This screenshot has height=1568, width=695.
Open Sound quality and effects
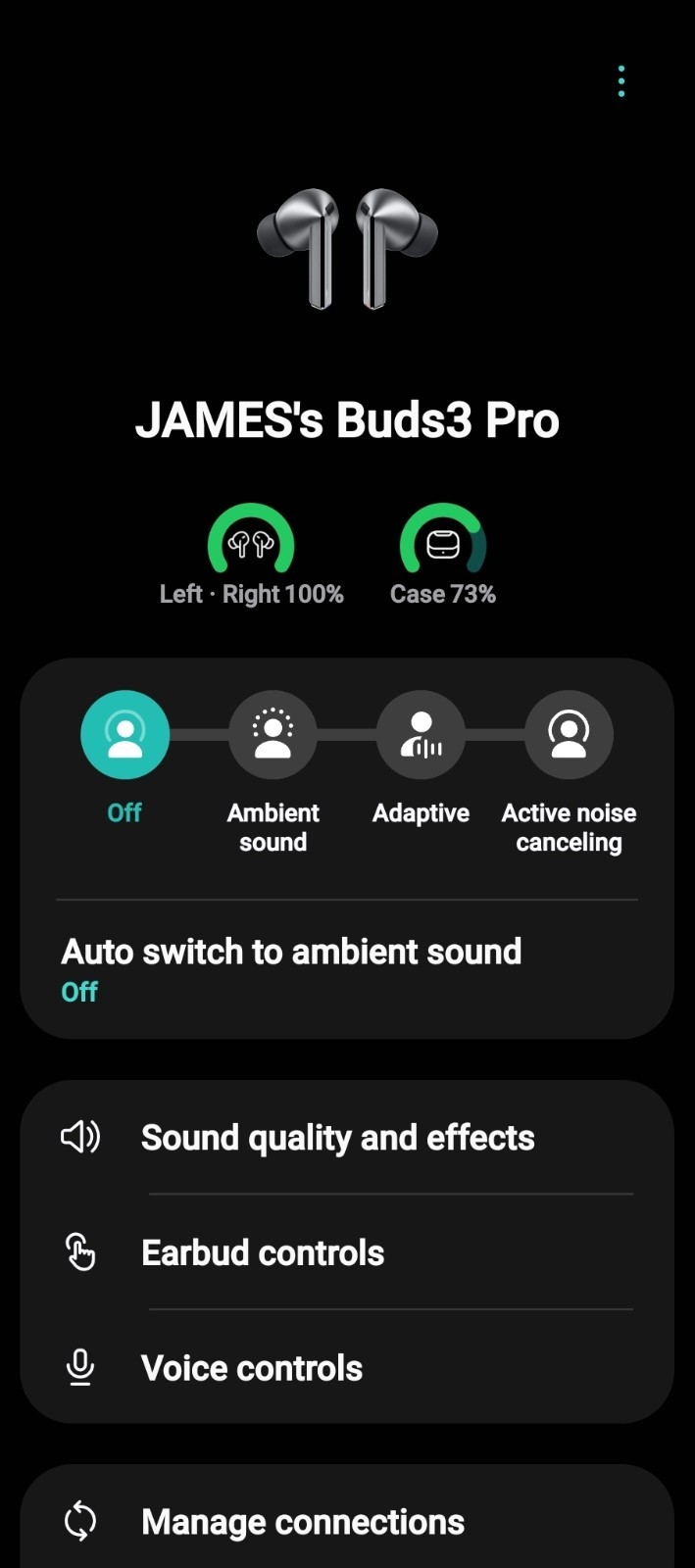click(338, 1138)
